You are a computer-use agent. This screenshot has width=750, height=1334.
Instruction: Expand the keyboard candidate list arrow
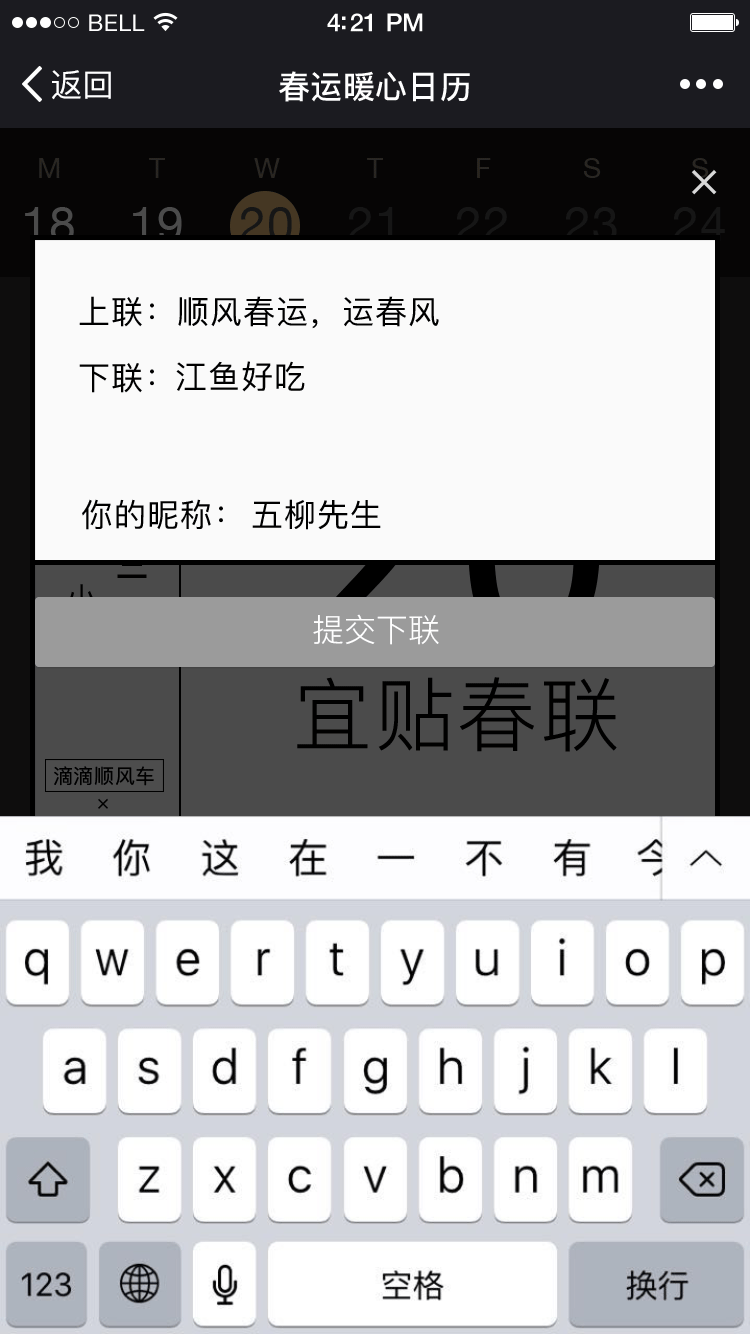point(706,859)
